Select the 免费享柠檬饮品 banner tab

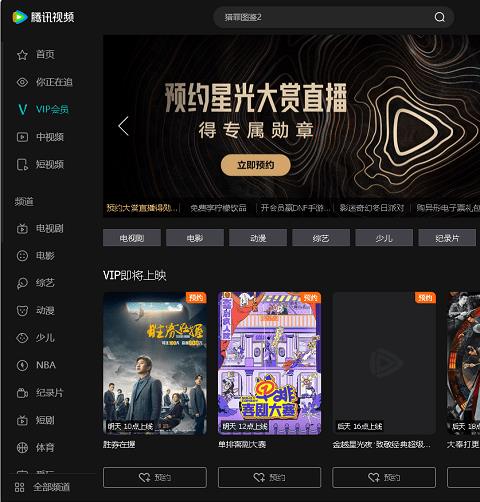218,208
